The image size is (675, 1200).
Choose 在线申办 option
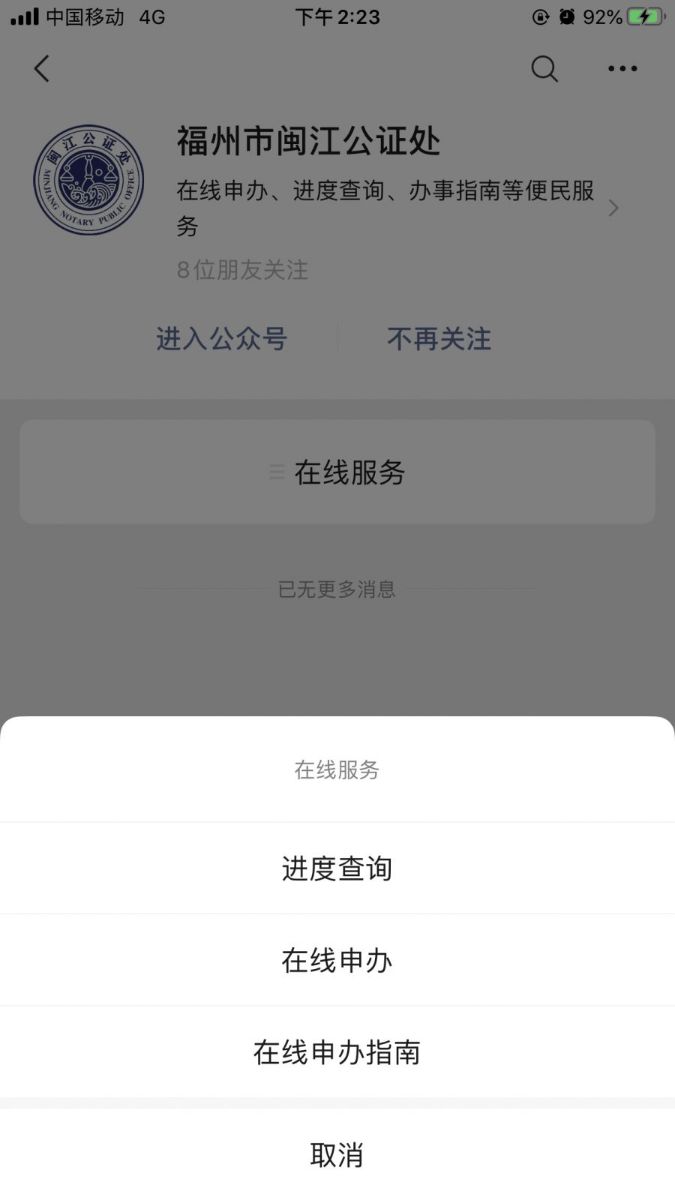click(x=337, y=960)
